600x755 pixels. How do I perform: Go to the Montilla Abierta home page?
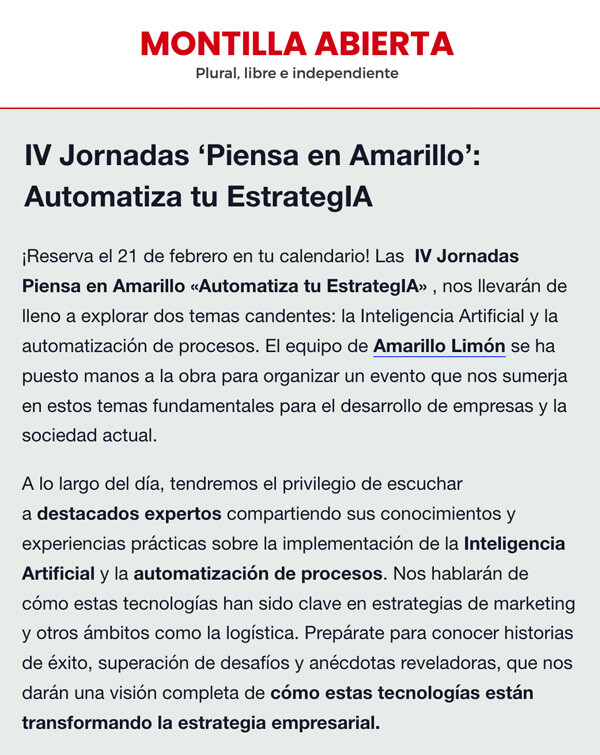(x=297, y=44)
